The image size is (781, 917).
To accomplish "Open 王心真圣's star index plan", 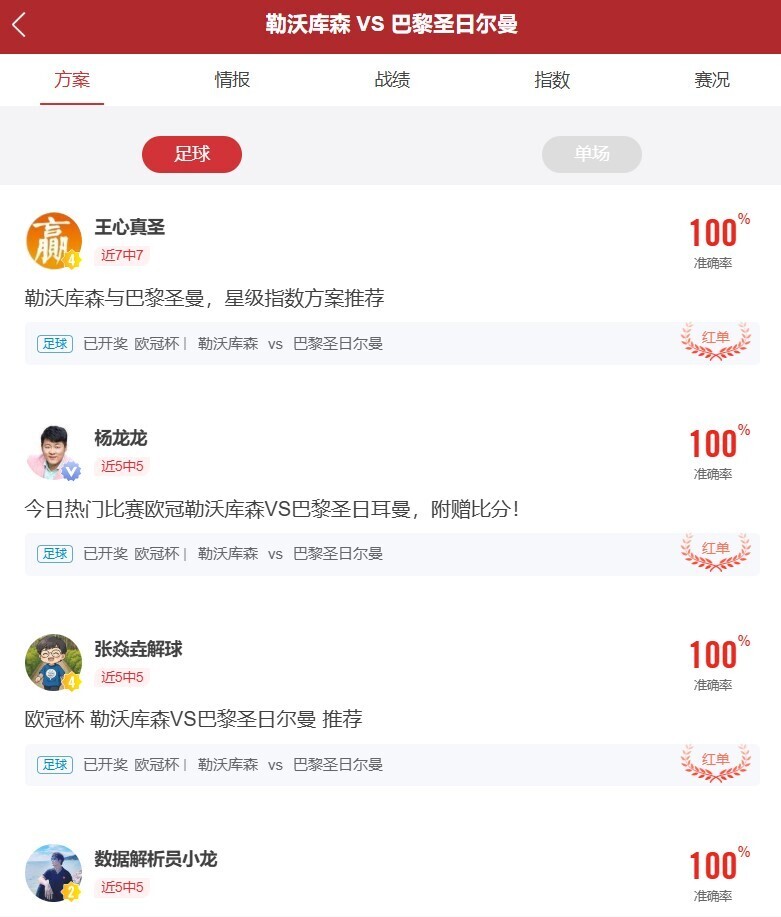I will click(x=204, y=298).
